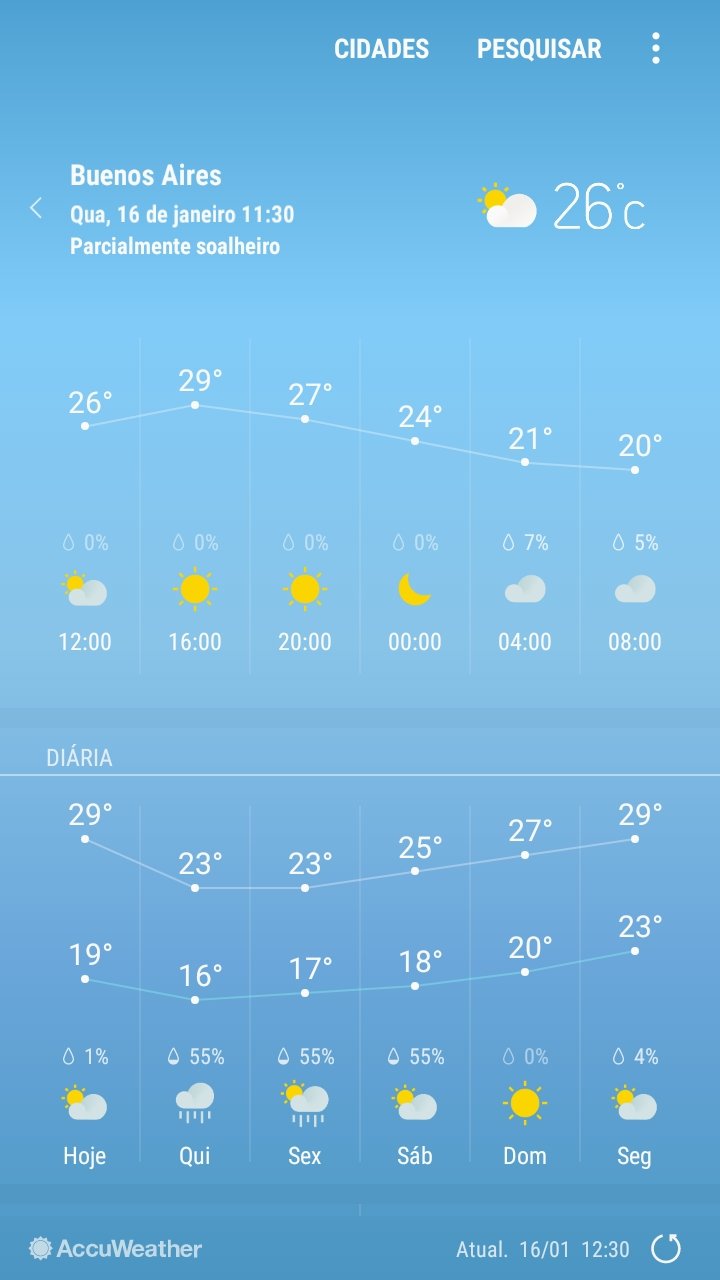Select Dom daily forecast
This screenshot has width=720, height=1280.
(x=525, y=985)
